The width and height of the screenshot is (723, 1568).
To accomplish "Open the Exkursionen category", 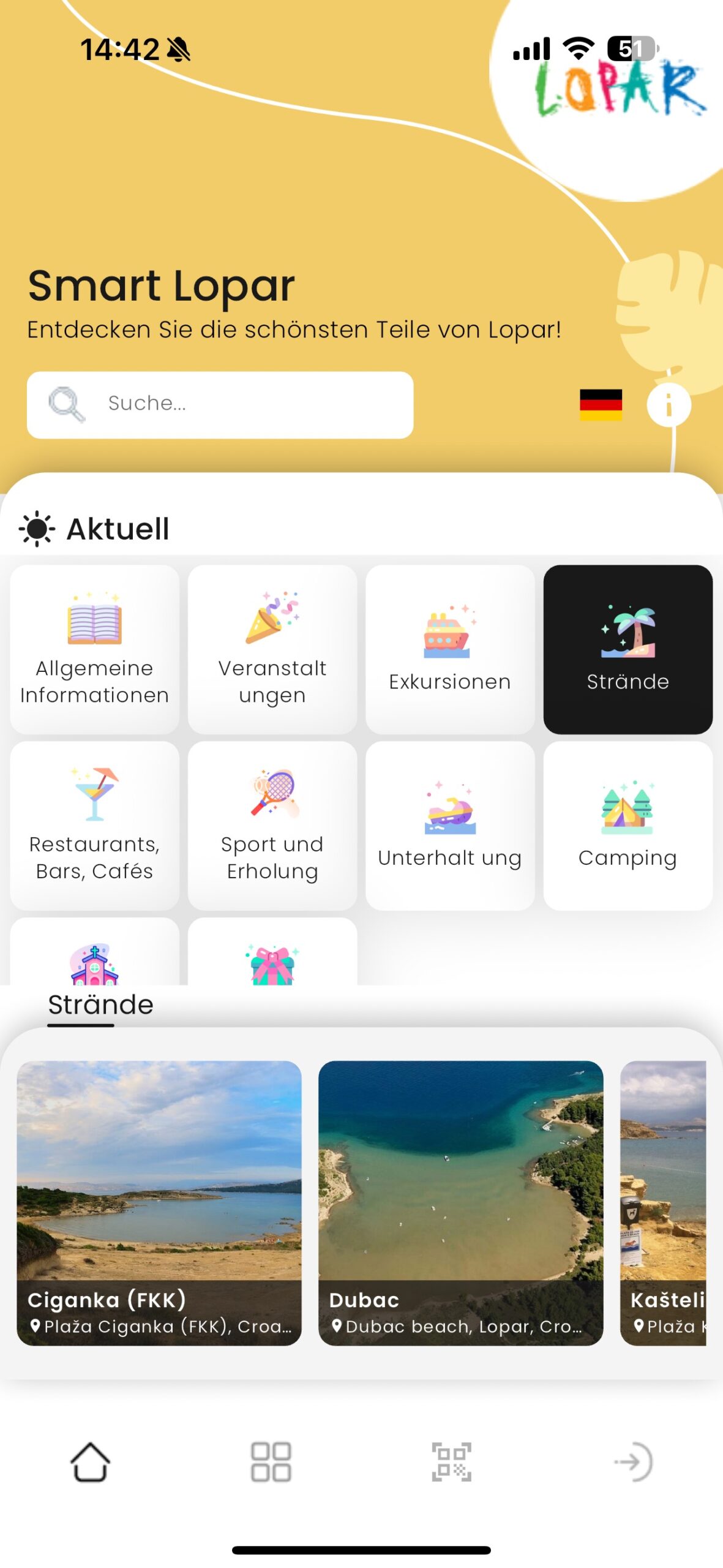I will (x=450, y=649).
